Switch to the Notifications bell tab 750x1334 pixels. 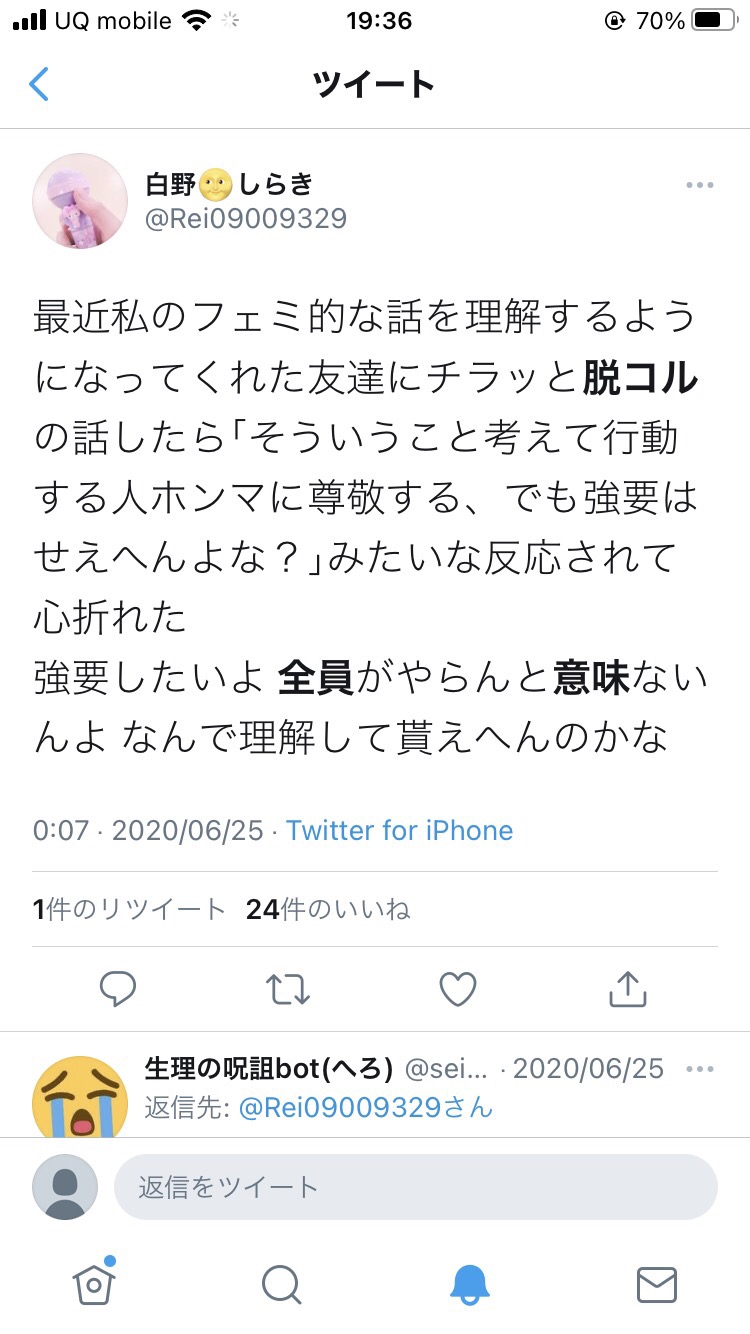click(x=469, y=1283)
